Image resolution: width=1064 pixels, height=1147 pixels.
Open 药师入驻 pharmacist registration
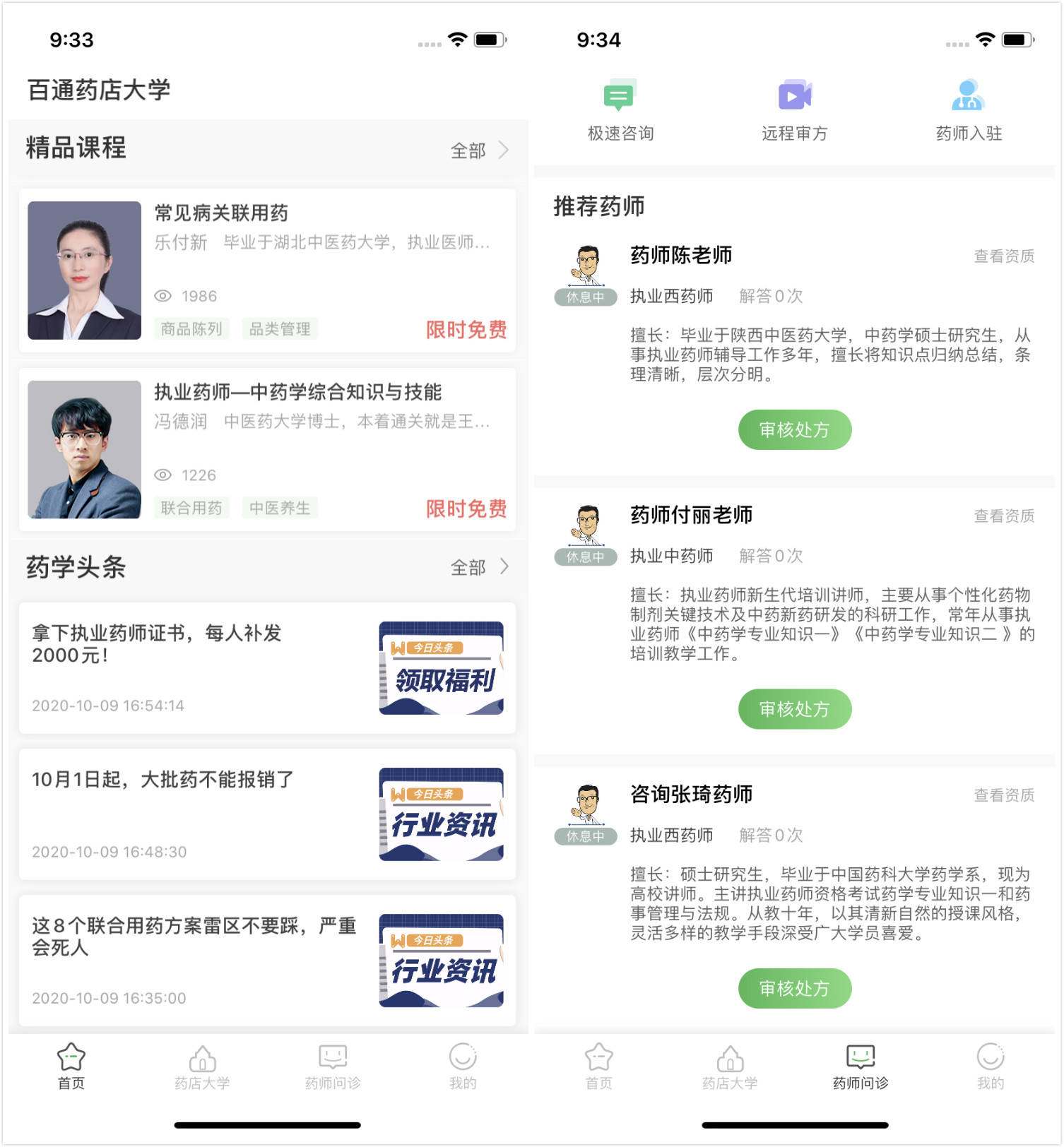coord(968,111)
